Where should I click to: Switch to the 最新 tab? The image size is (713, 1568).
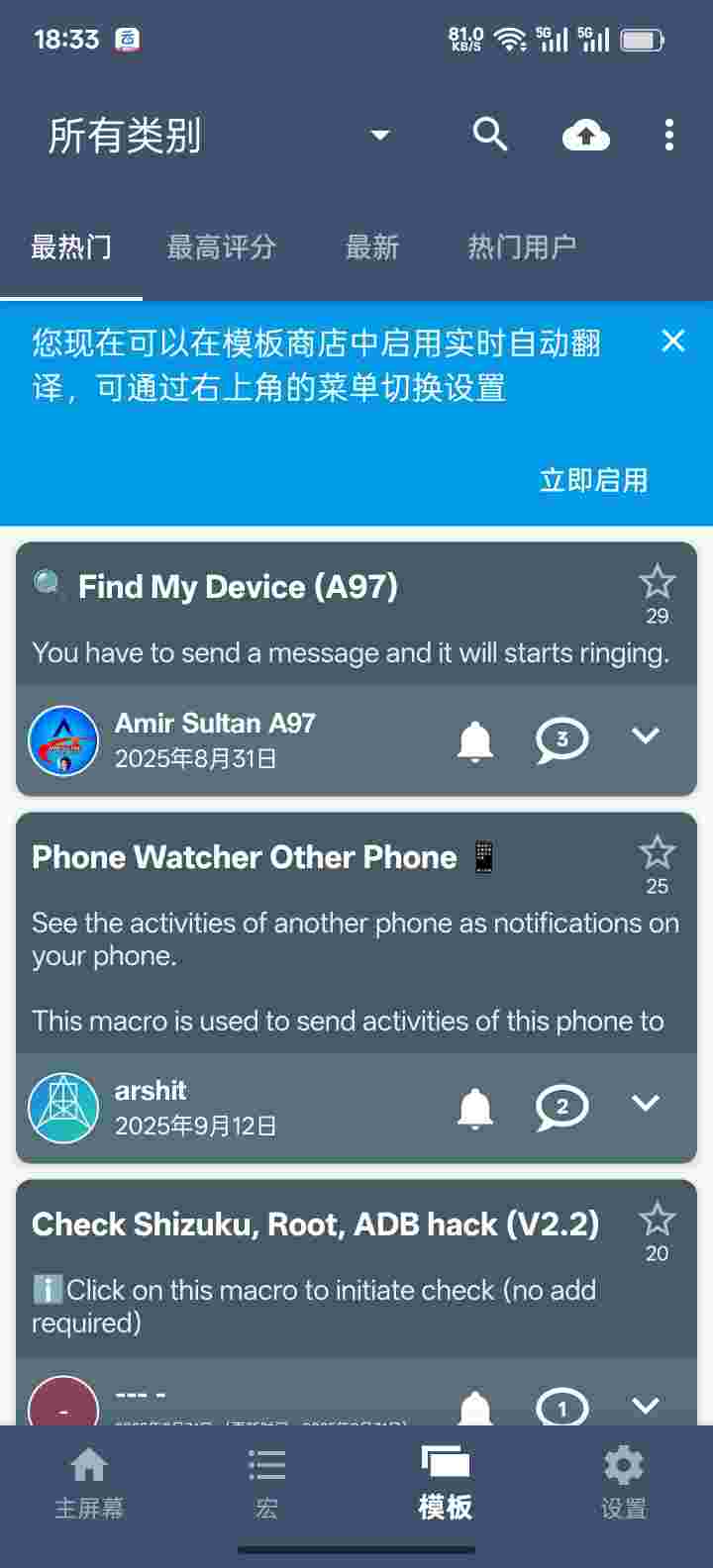[371, 247]
